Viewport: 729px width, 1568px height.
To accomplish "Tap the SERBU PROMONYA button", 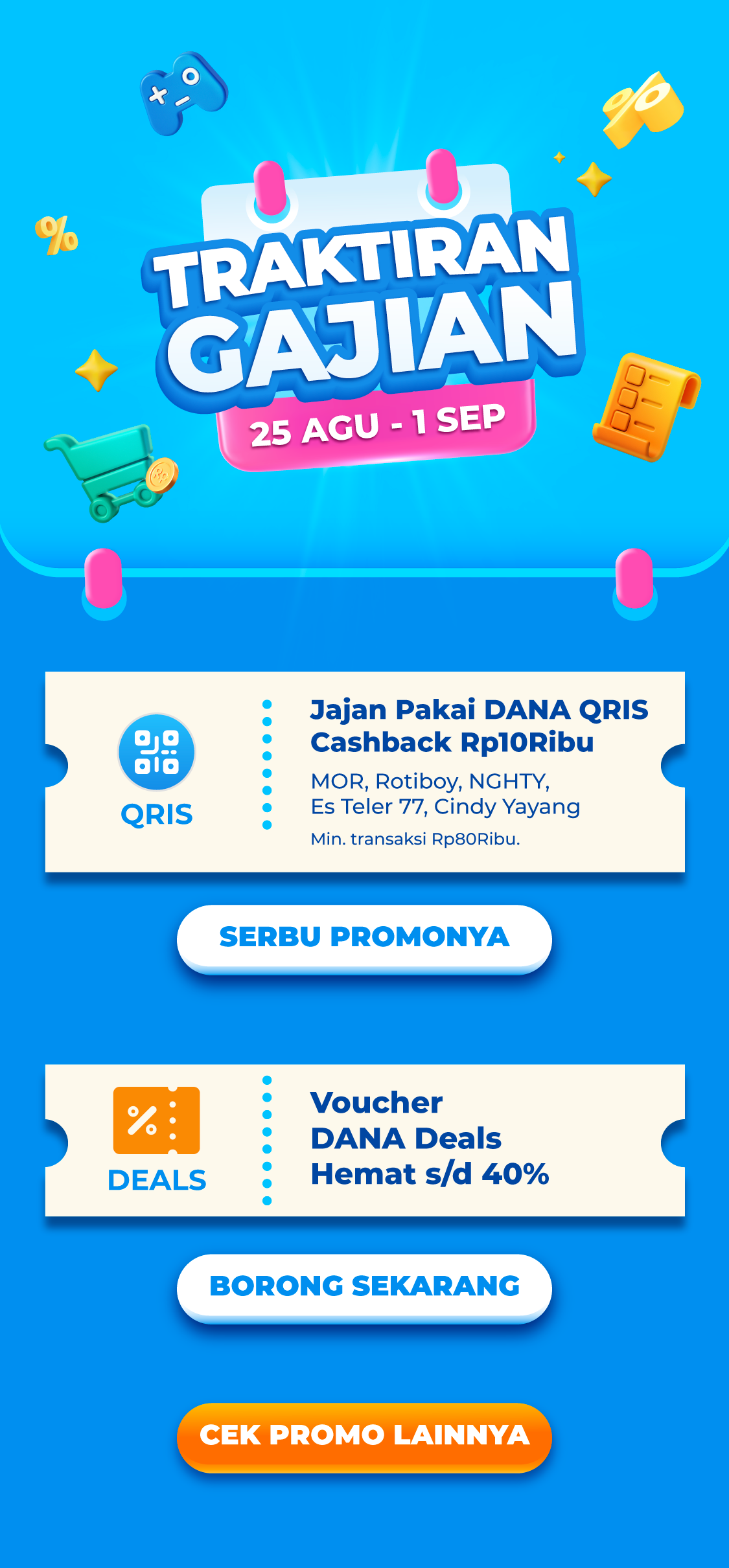I will click(x=364, y=937).
